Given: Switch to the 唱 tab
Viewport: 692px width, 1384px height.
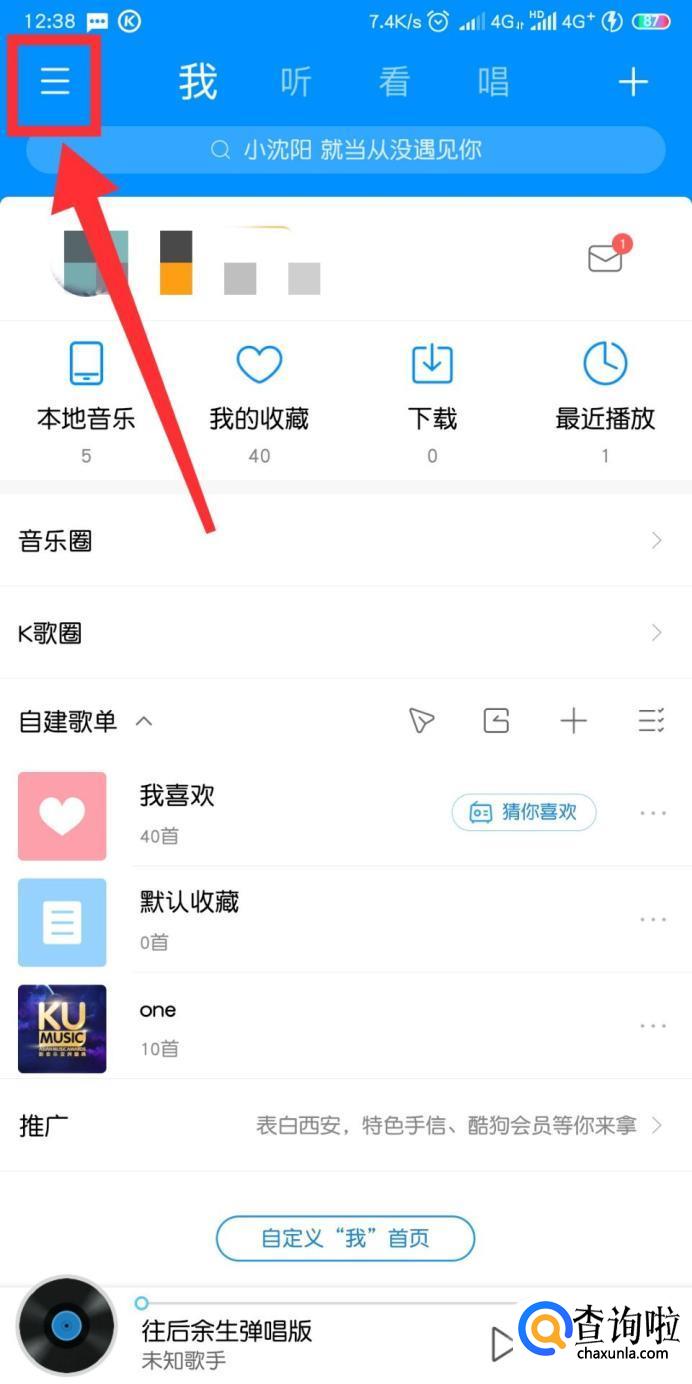Looking at the screenshot, I should (x=492, y=82).
